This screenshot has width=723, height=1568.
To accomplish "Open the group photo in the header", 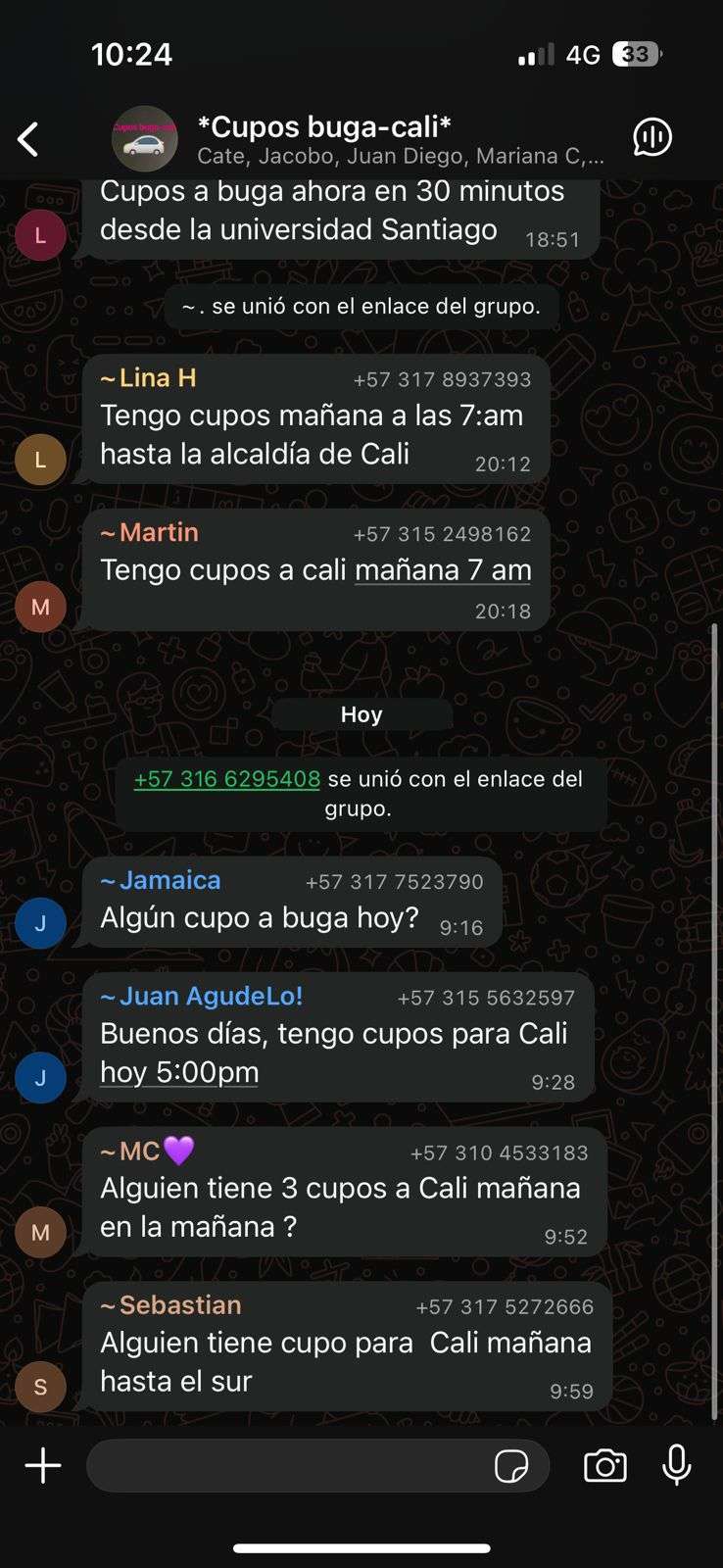I will (144, 139).
